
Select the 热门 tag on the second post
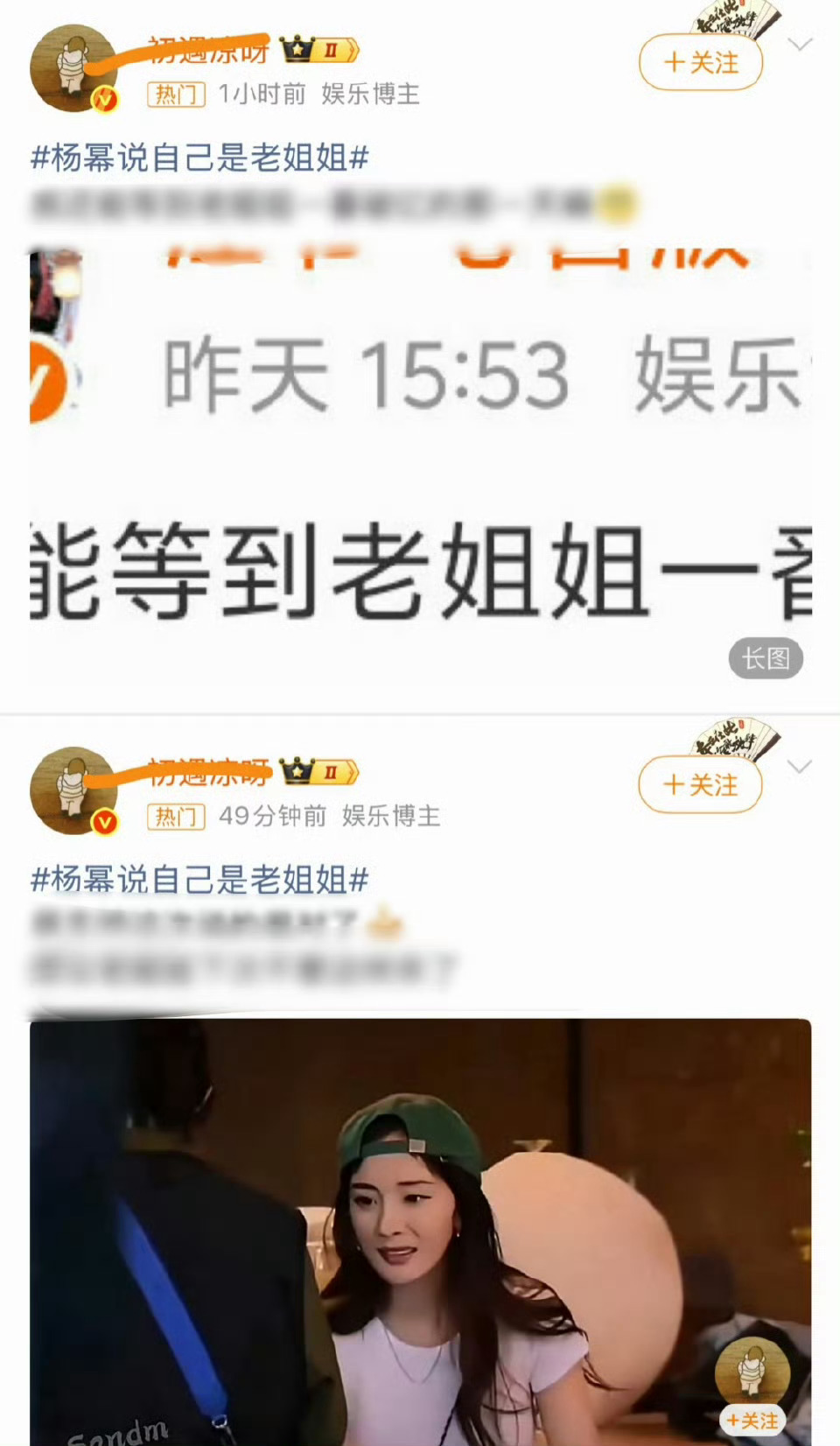point(174,818)
